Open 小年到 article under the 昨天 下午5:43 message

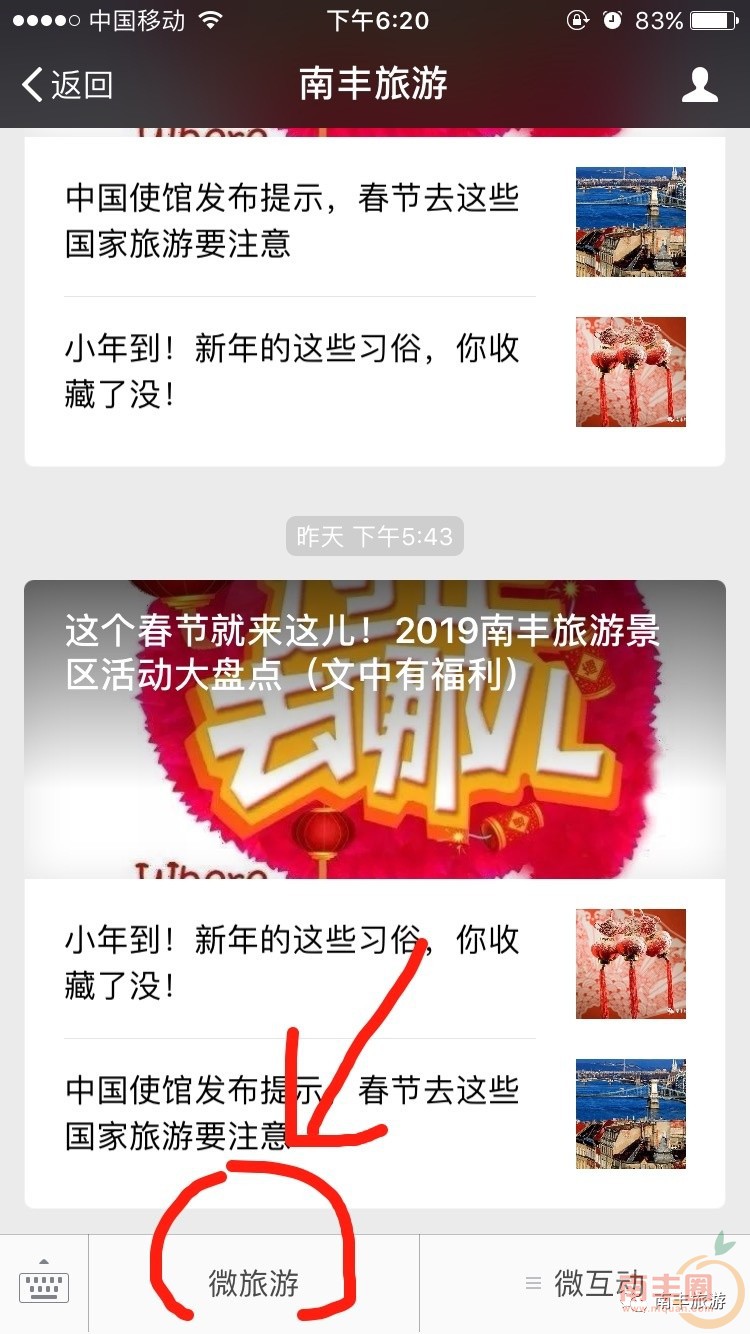click(374, 961)
